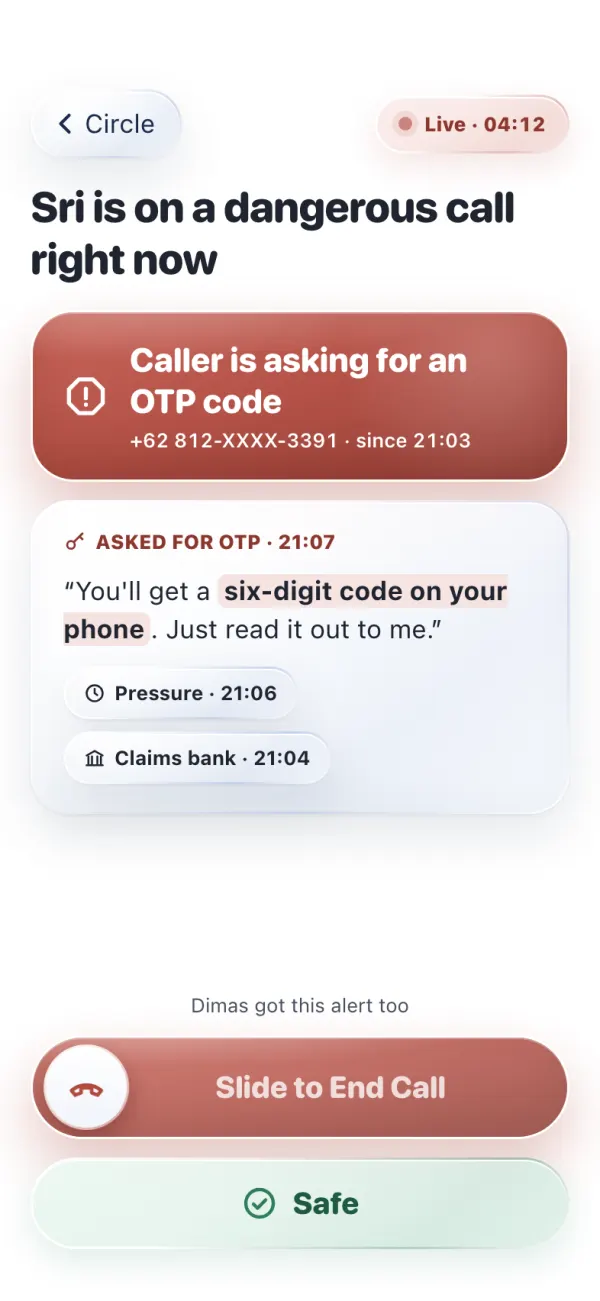The height and width of the screenshot is (1301, 600).
Task: Tap the end call handle
Action: tap(87, 1087)
